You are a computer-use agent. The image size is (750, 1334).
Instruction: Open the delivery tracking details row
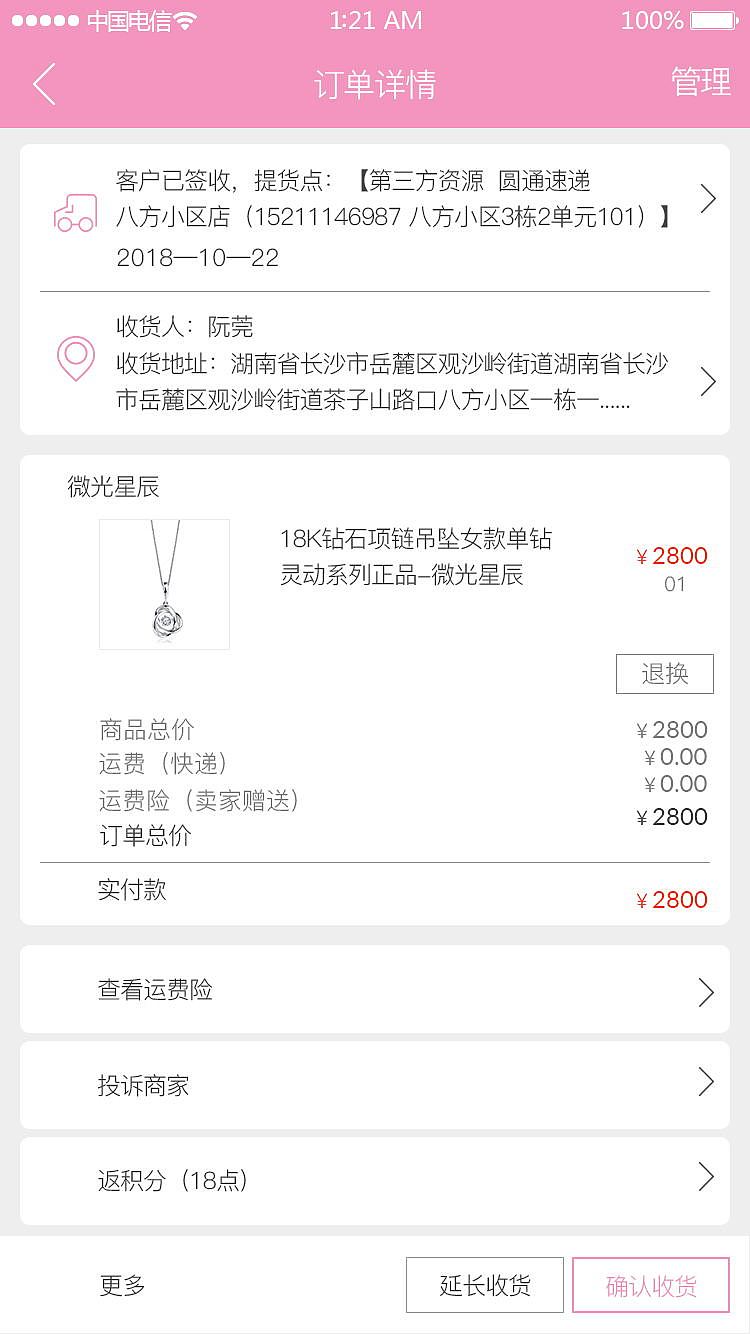375,218
